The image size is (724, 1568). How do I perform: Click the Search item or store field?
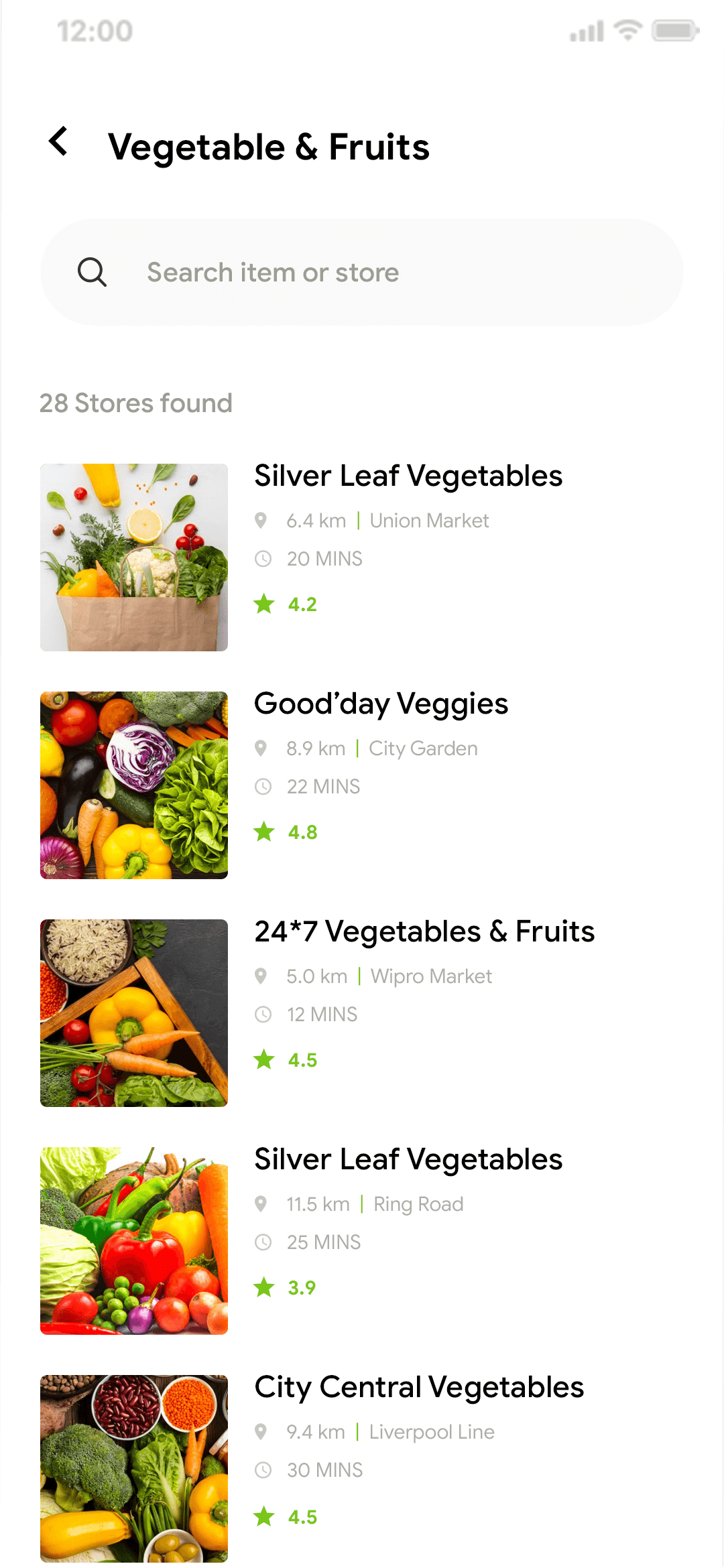tap(362, 272)
